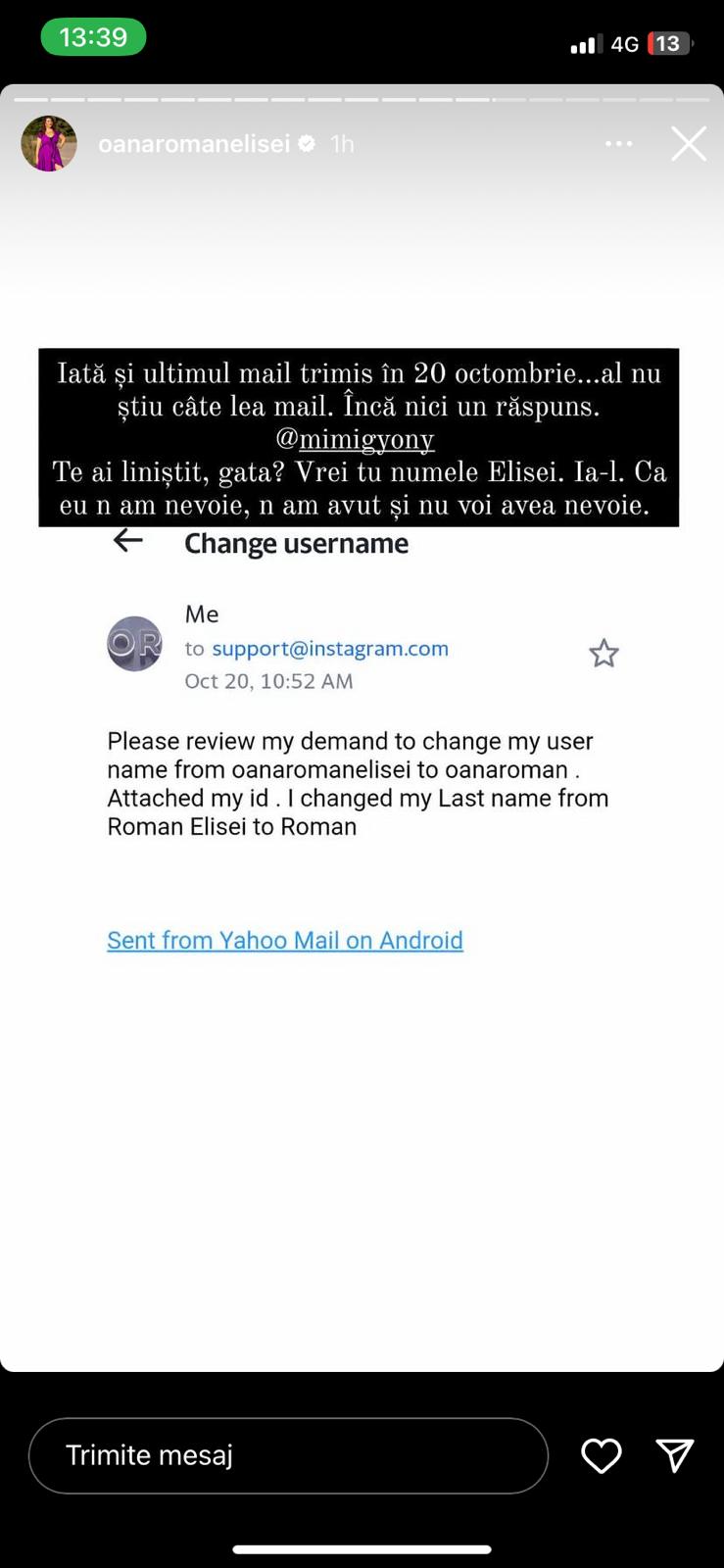Viewport: 724px width, 1568px height.
Task: Close the story with the X button
Action: pyautogui.click(x=689, y=144)
